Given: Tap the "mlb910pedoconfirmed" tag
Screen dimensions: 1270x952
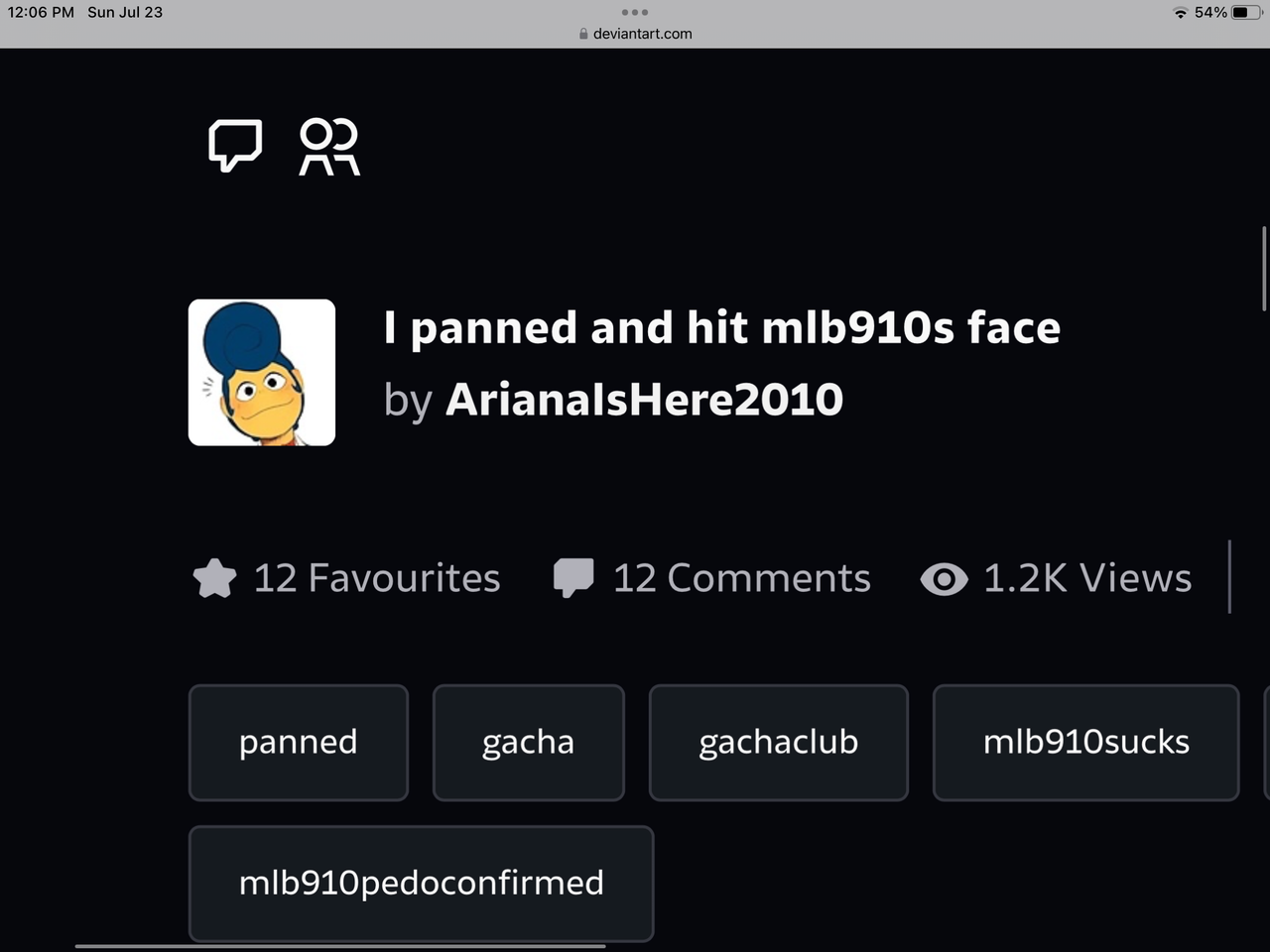Looking at the screenshot, I should click(421, 883).
